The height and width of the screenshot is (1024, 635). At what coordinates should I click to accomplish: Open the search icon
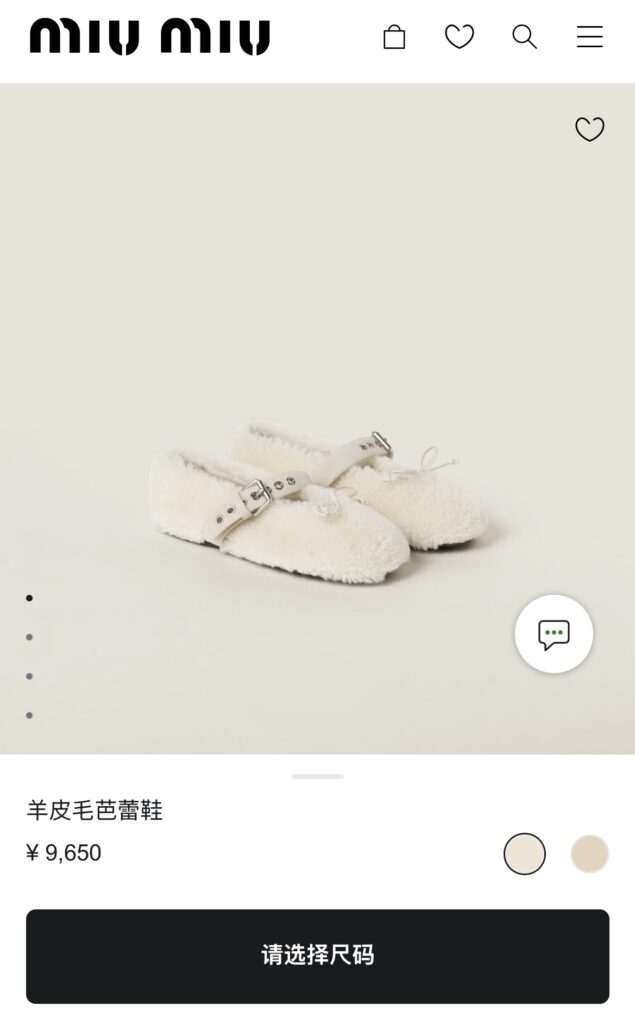[x=524, y=38]
